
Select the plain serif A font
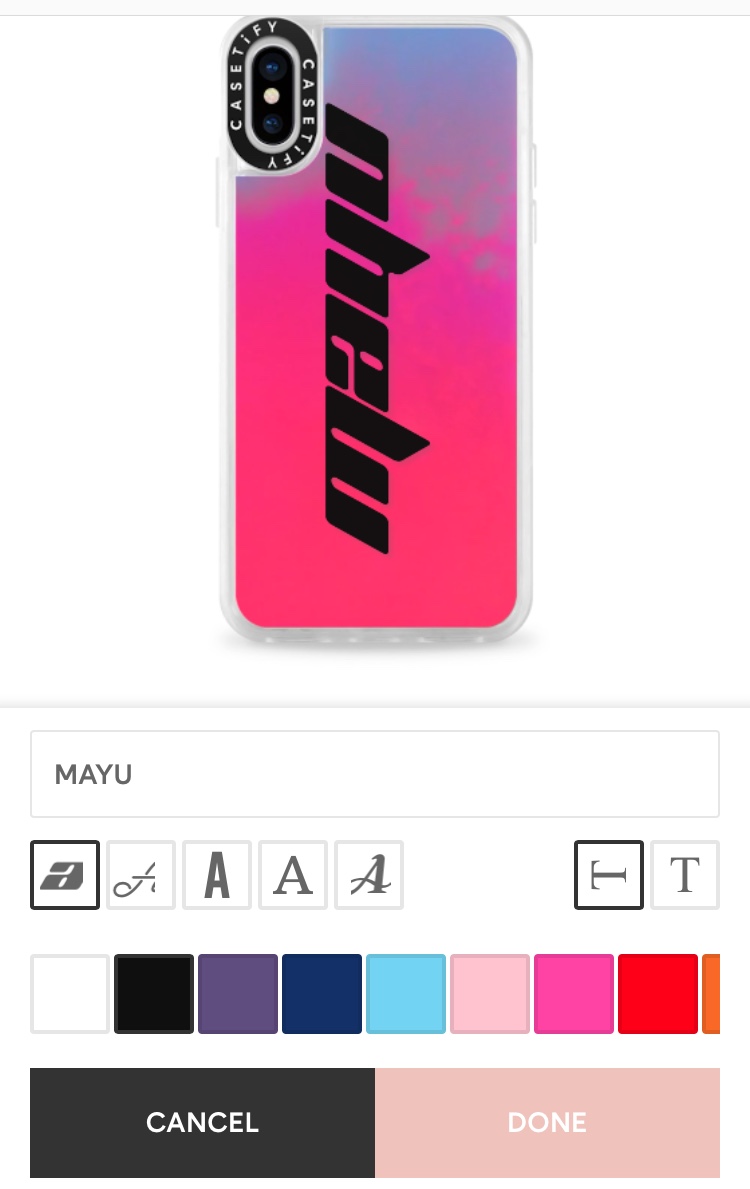[x=293, y=875]
